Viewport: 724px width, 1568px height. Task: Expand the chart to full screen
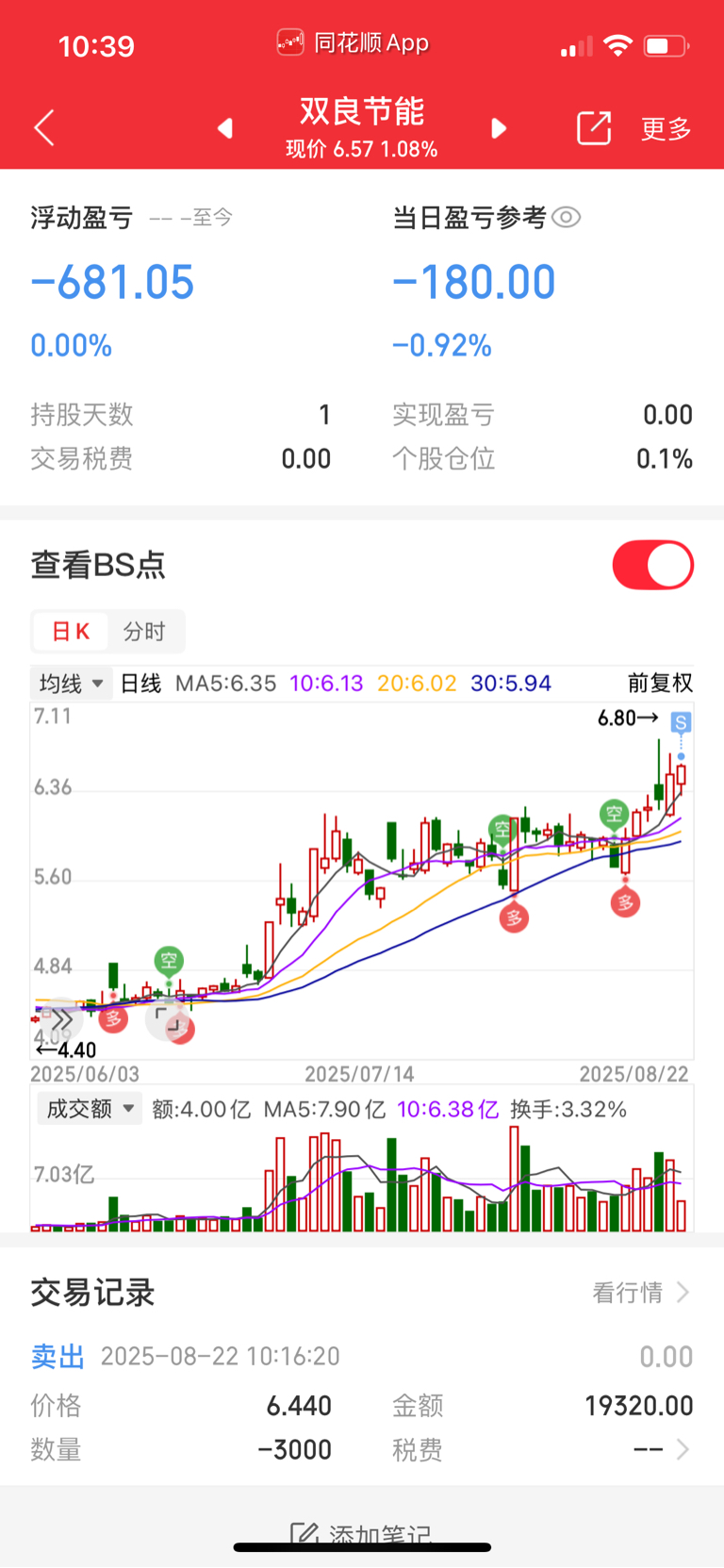[167, 1018]
